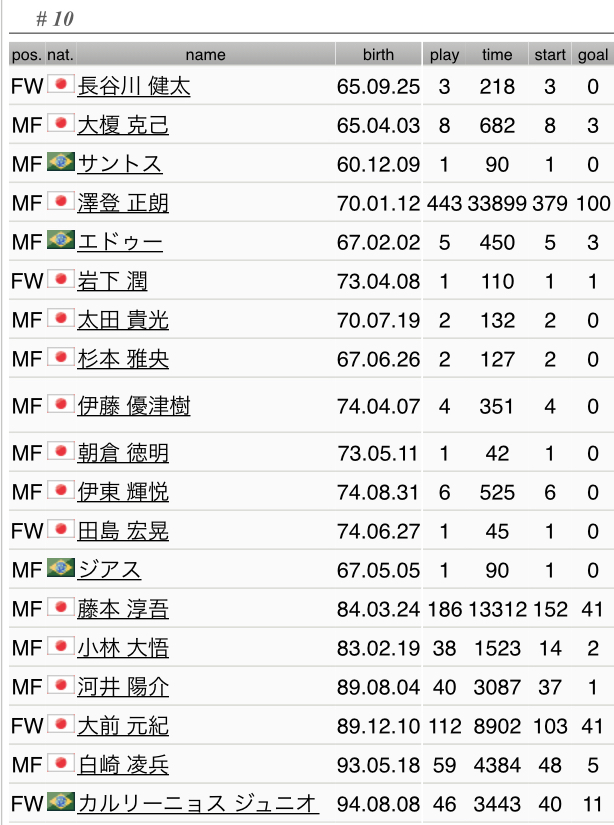Image resolution: width=614 pixels, height=825 pixels.
Task: Open player link 伊藤 優津樹
Action: coord(133,406)
